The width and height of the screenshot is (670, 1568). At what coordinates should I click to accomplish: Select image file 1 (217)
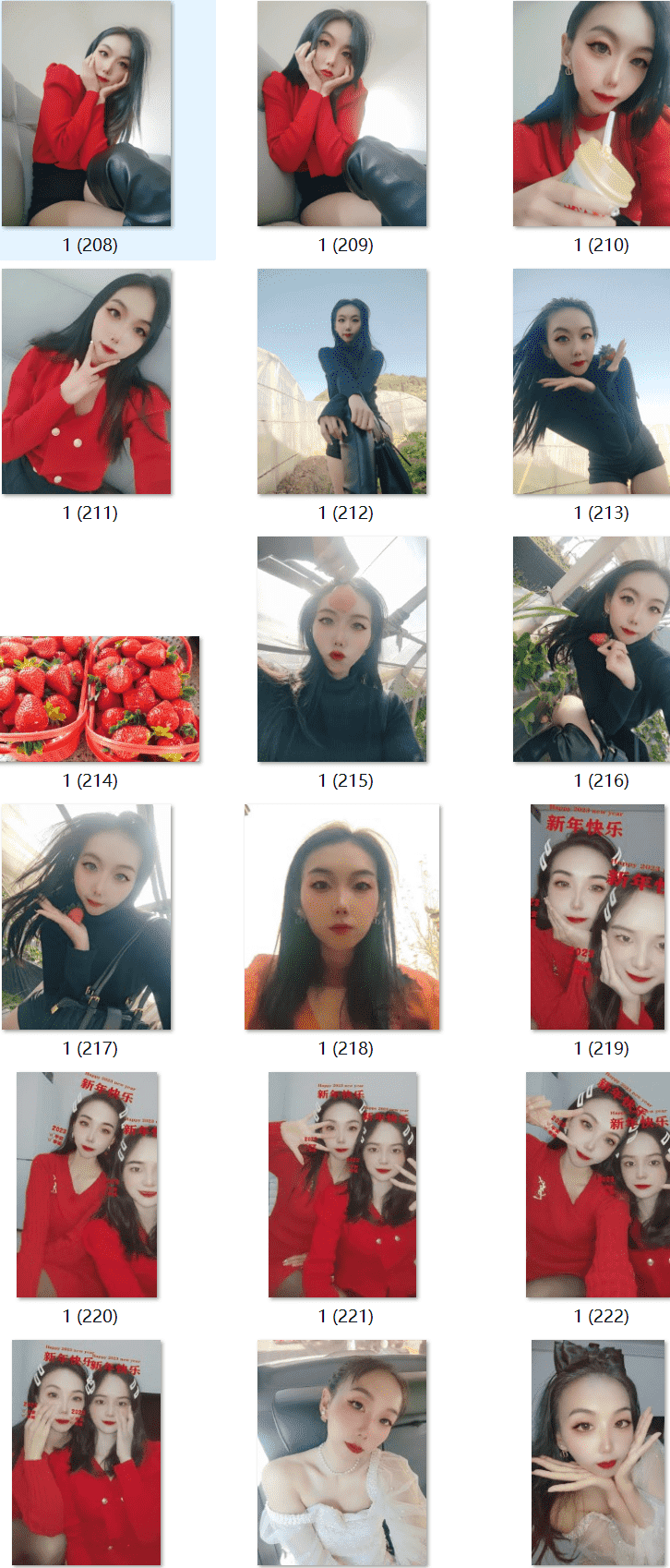click(x=87, y=917)
